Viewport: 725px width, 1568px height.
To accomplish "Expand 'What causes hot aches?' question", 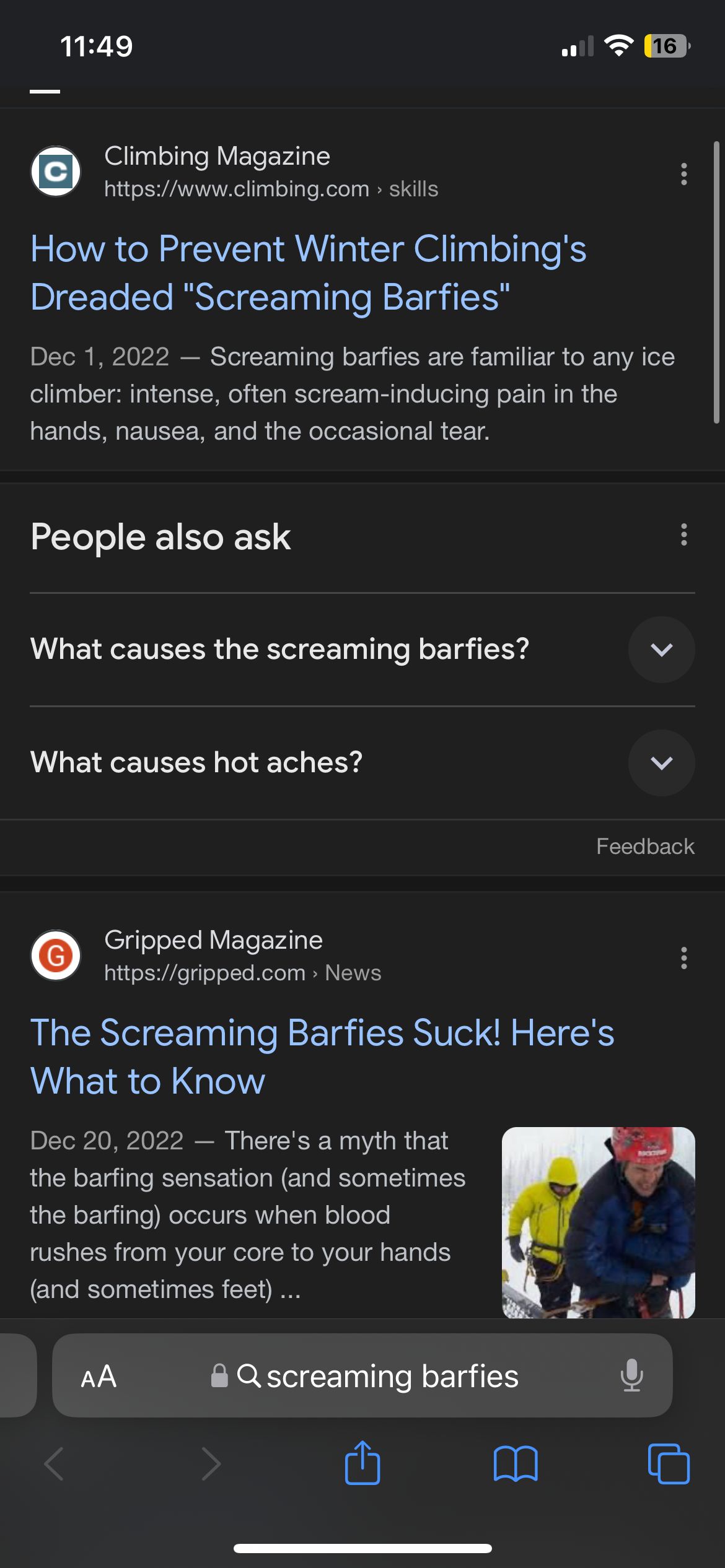I will [661, 763].
